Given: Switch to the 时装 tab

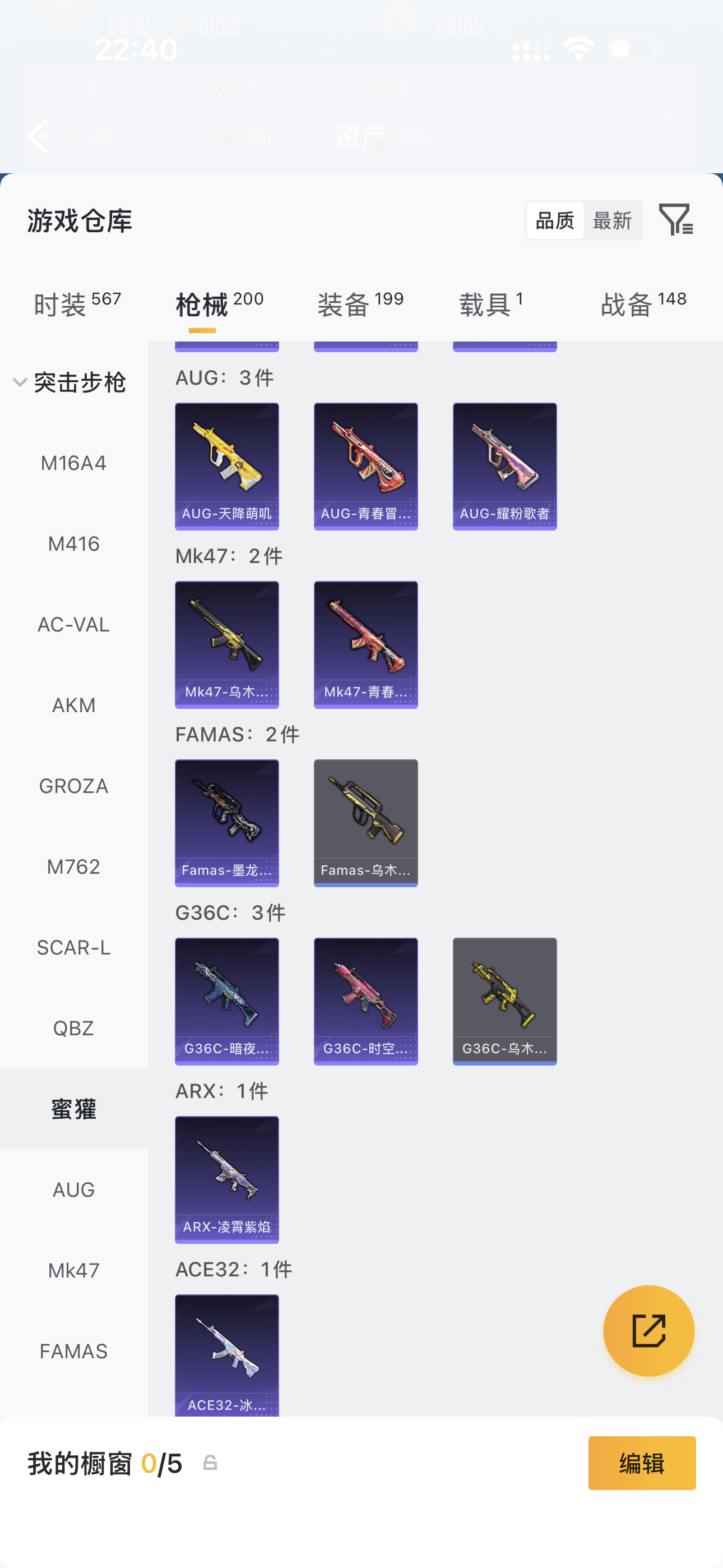Looking at the screenshot, I should pos(77,304).
